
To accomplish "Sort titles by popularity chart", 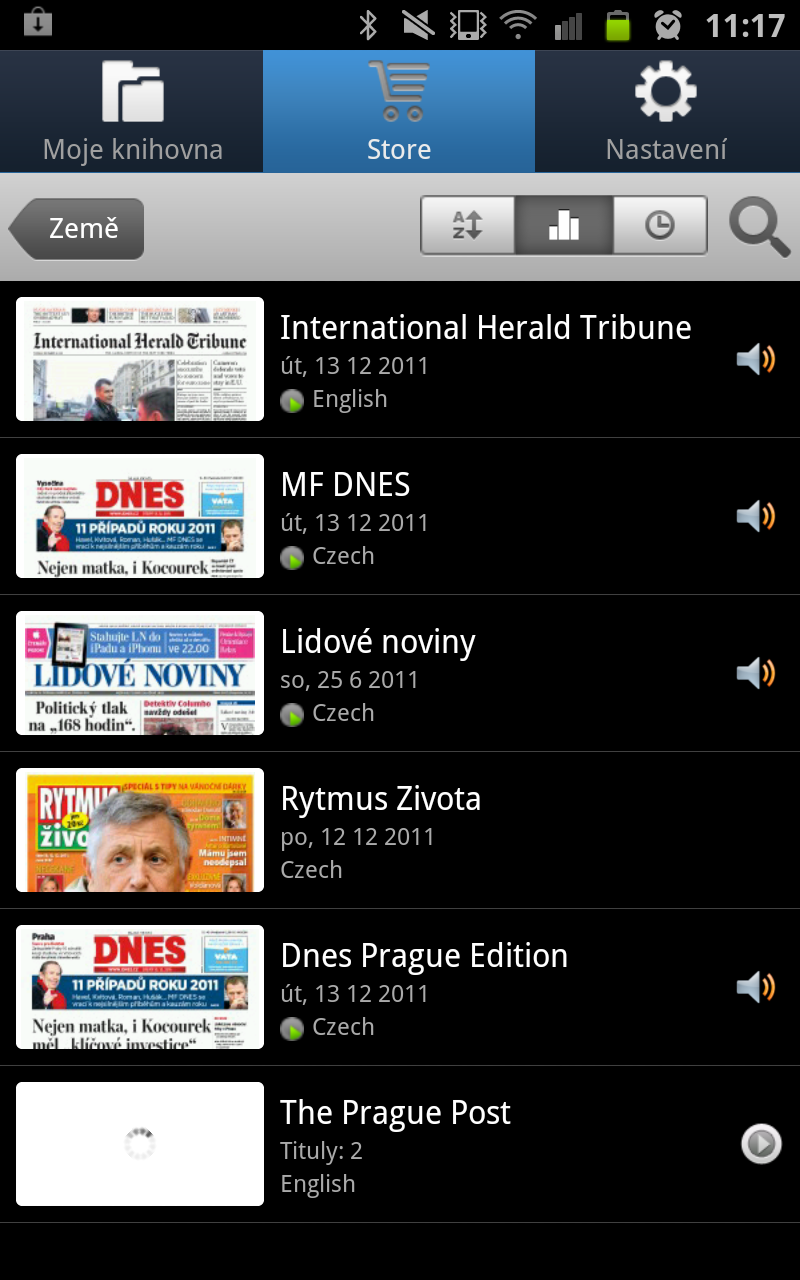I will point(564,226).
